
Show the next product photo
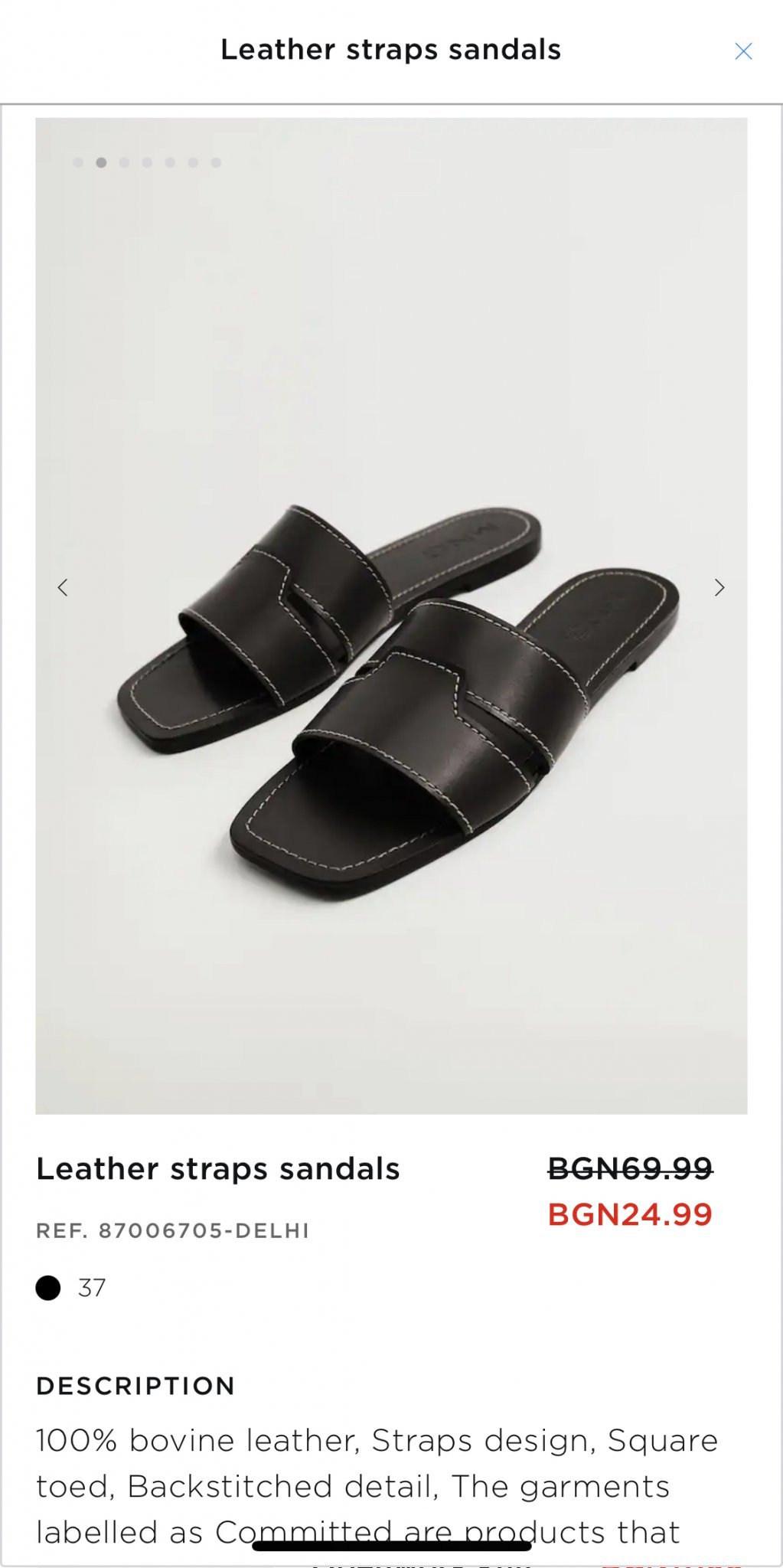click(x=719, y=587)
